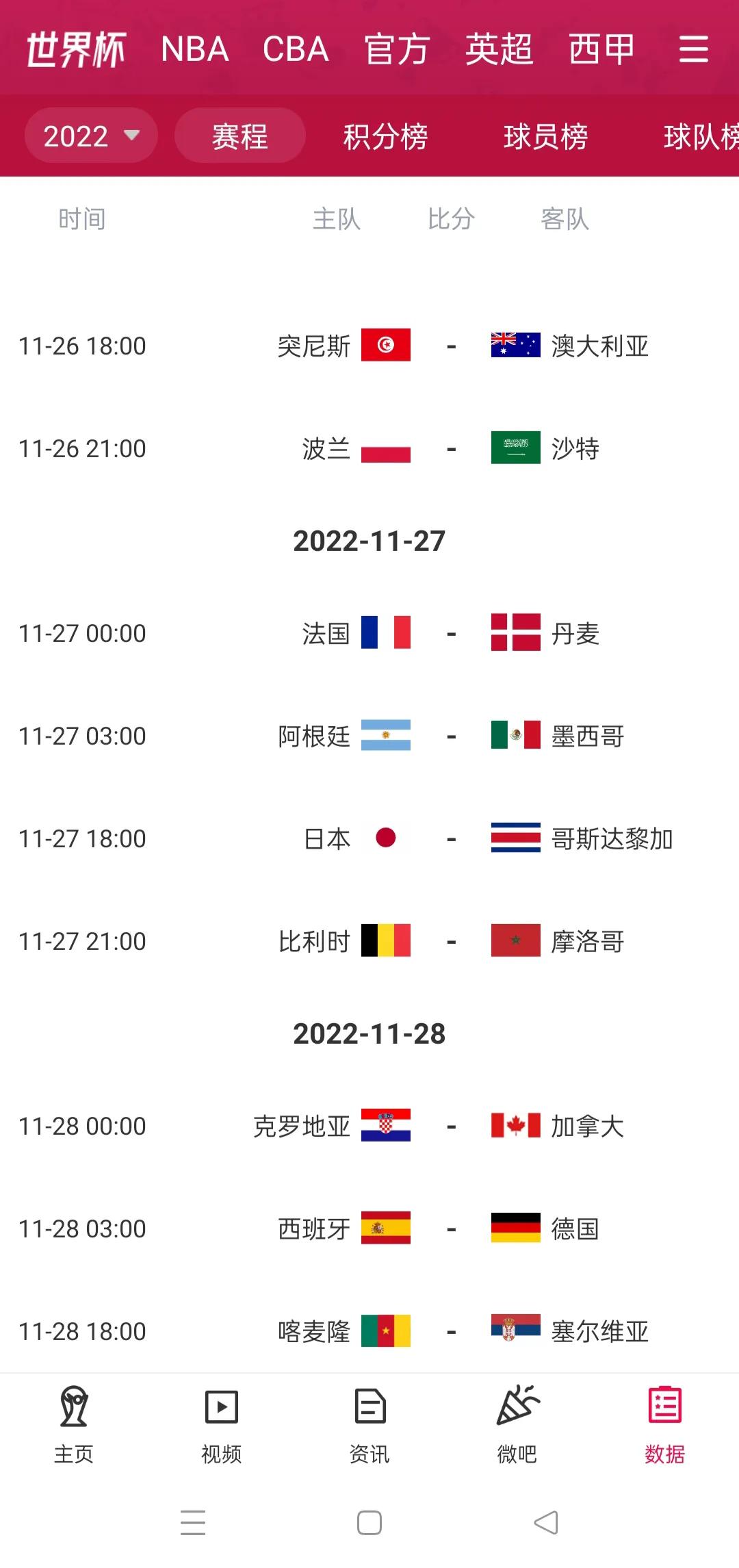Tap the Croatia flag icon
Viewport: 739px width, 1568px height.
(x=387, y=1126)
